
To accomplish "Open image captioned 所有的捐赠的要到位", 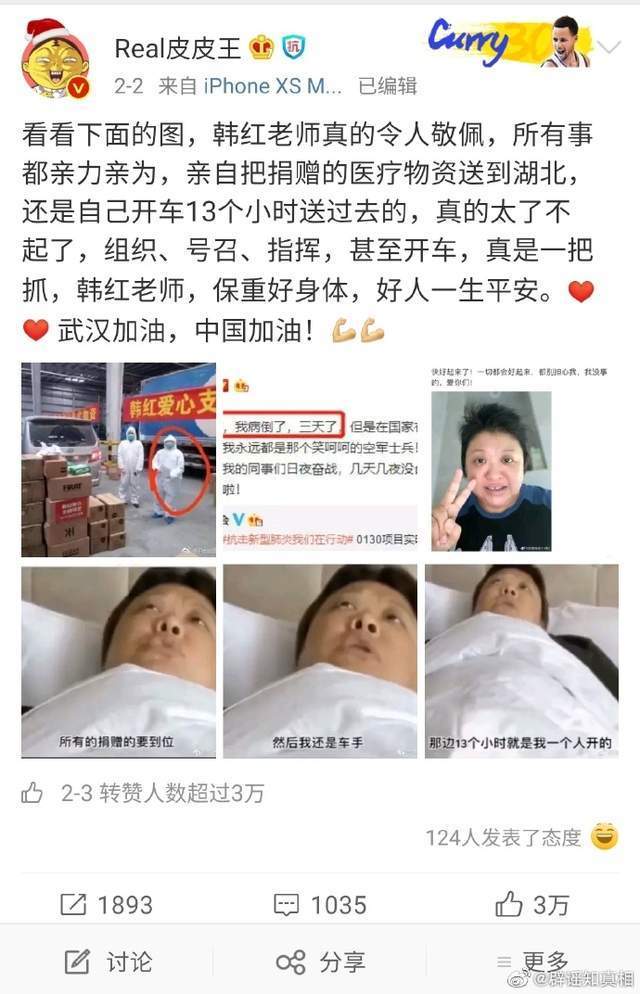I will [118, 661].
